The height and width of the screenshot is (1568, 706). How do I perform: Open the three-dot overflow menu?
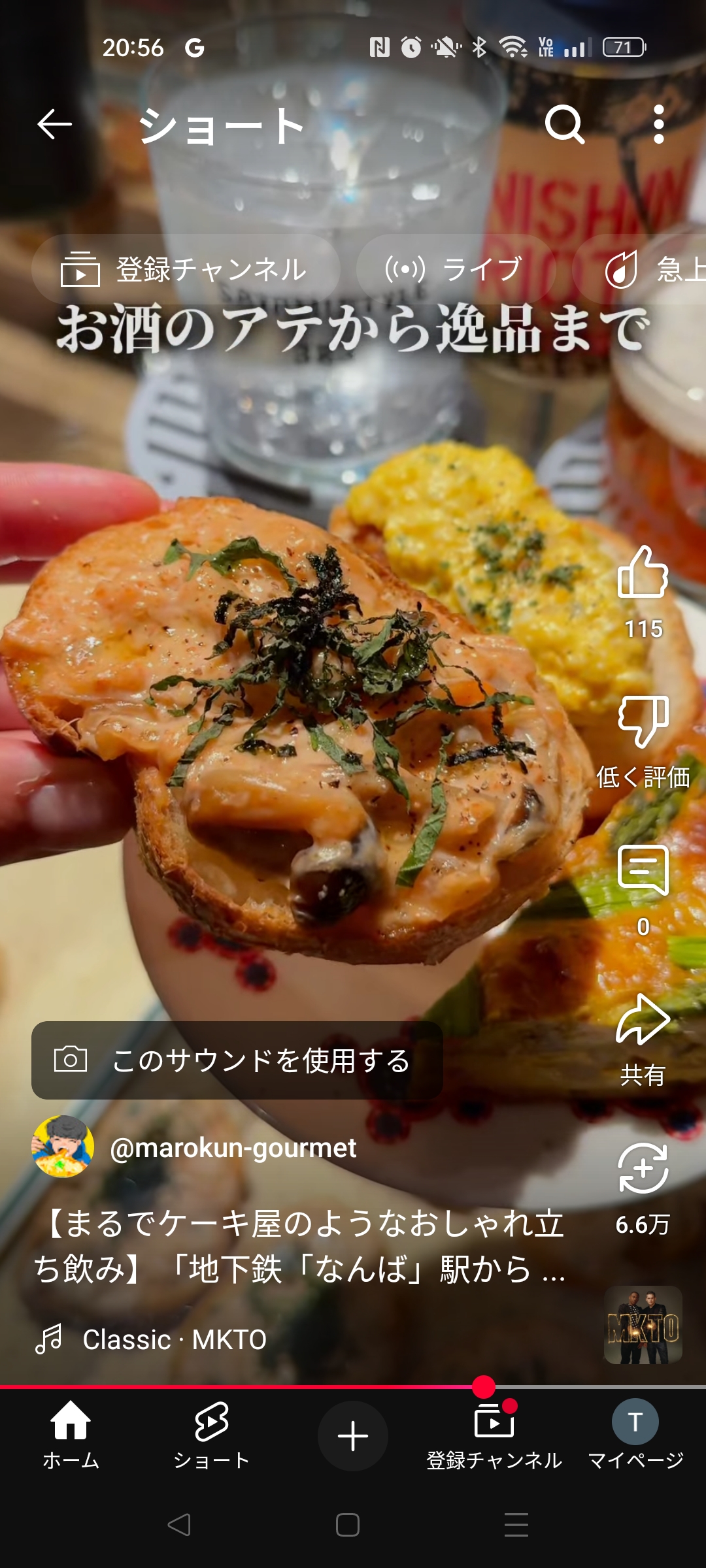click(659, 124)
